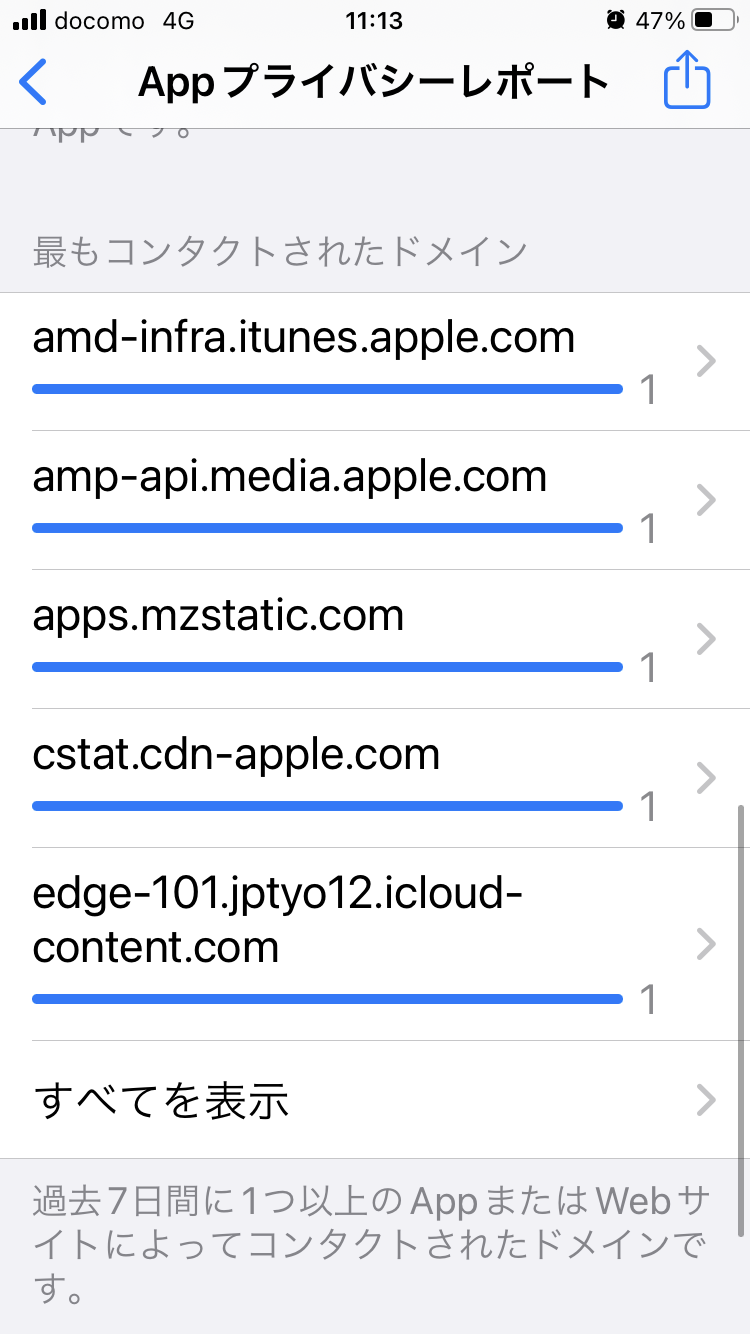This screenshot has height=1334, width=750.
Task: Share the App Privacy Report
Action: 687,82
